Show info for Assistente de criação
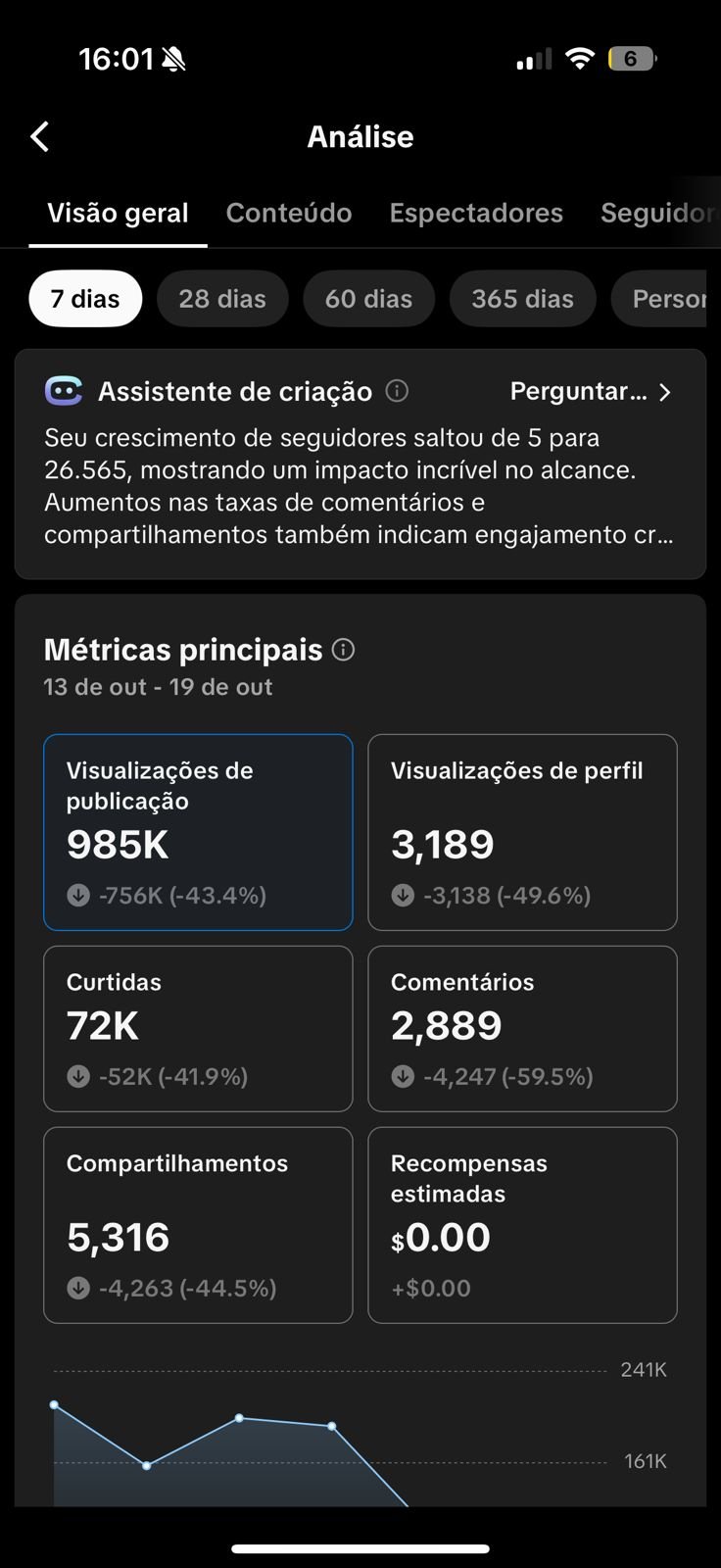This screenshot has height=1568, width=721. coord(397,391)
